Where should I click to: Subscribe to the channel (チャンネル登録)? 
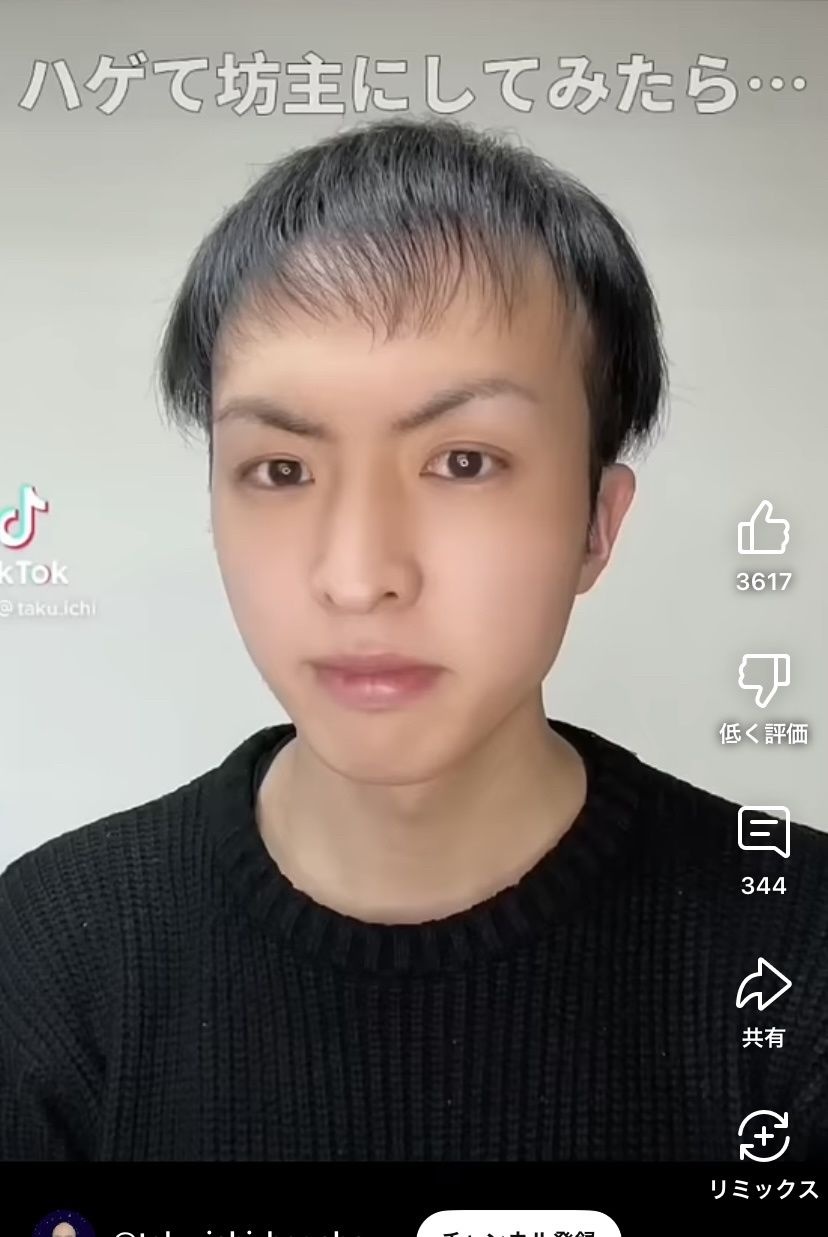(518, 1226)
